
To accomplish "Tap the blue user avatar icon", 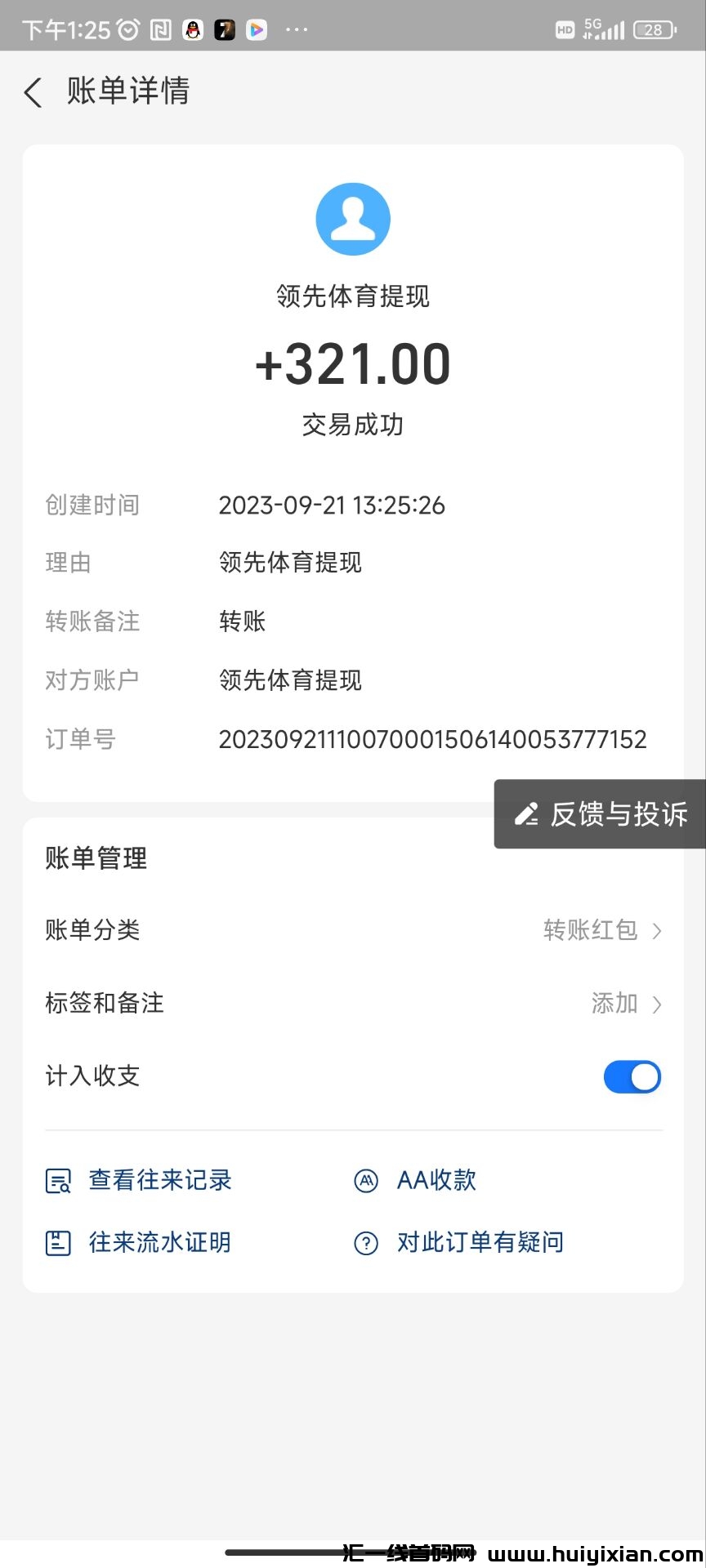I will point(353,218).
